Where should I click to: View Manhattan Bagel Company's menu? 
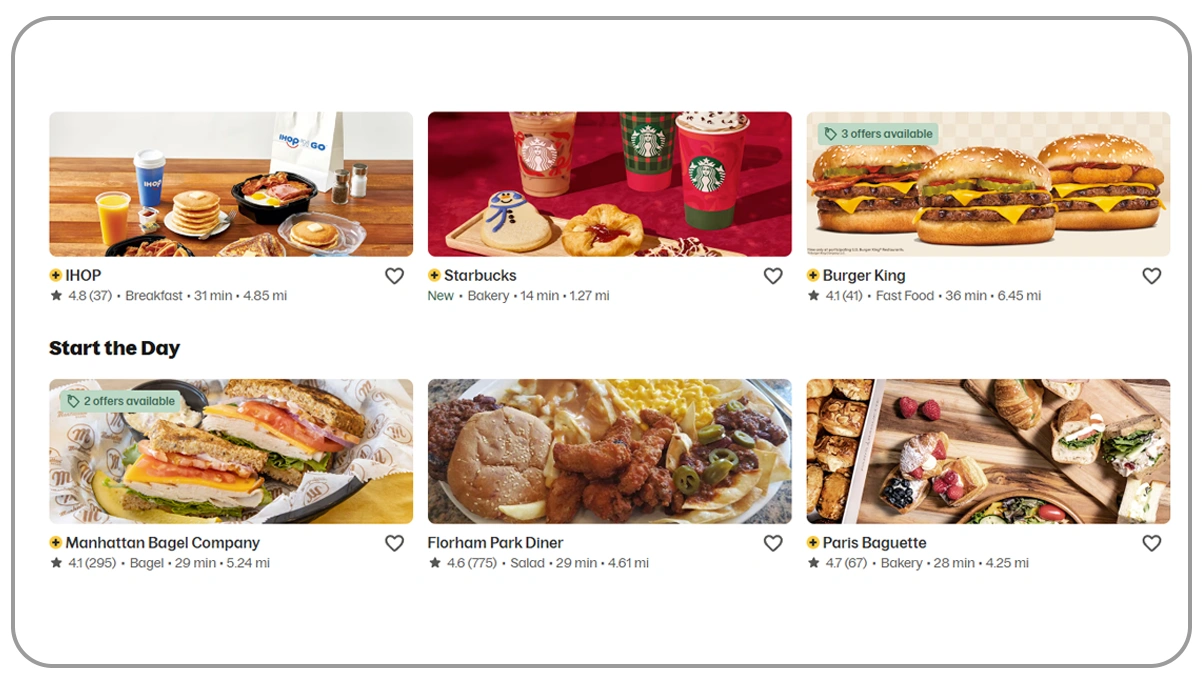click(x=230, y=452)
